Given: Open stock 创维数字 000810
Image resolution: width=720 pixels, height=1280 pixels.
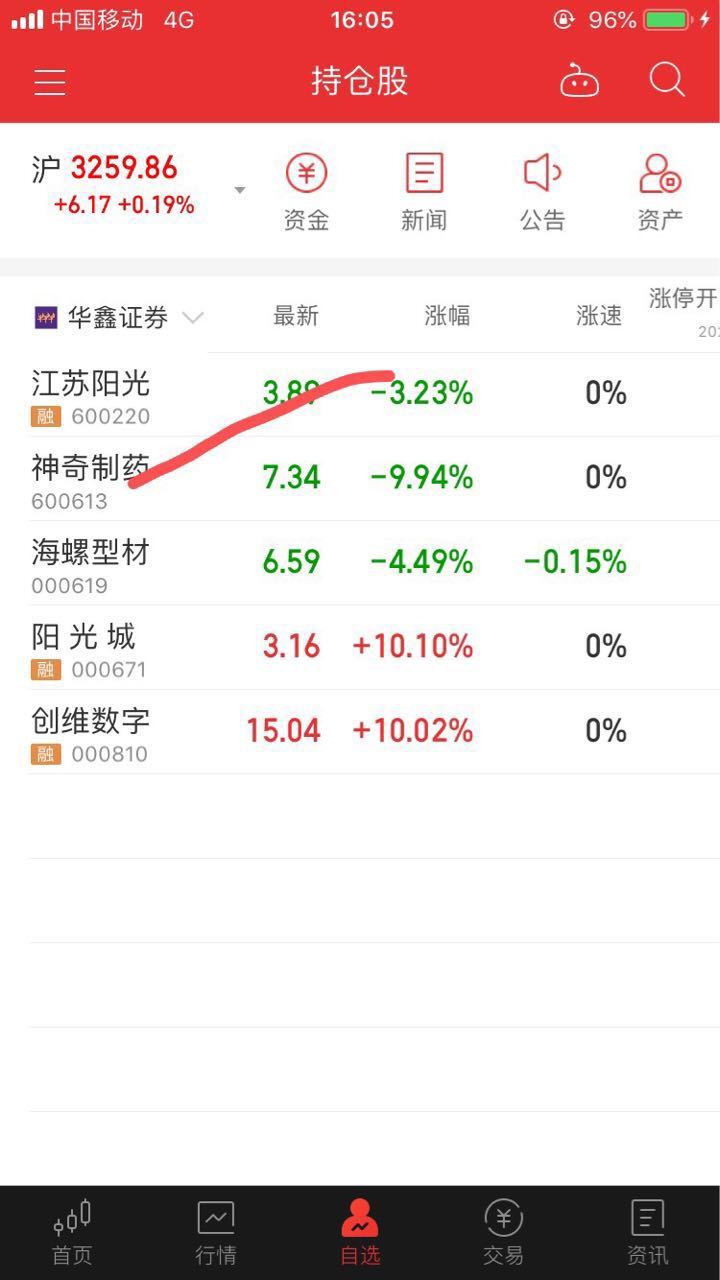Looking at the screenshot, I should (x=360, y=731).
